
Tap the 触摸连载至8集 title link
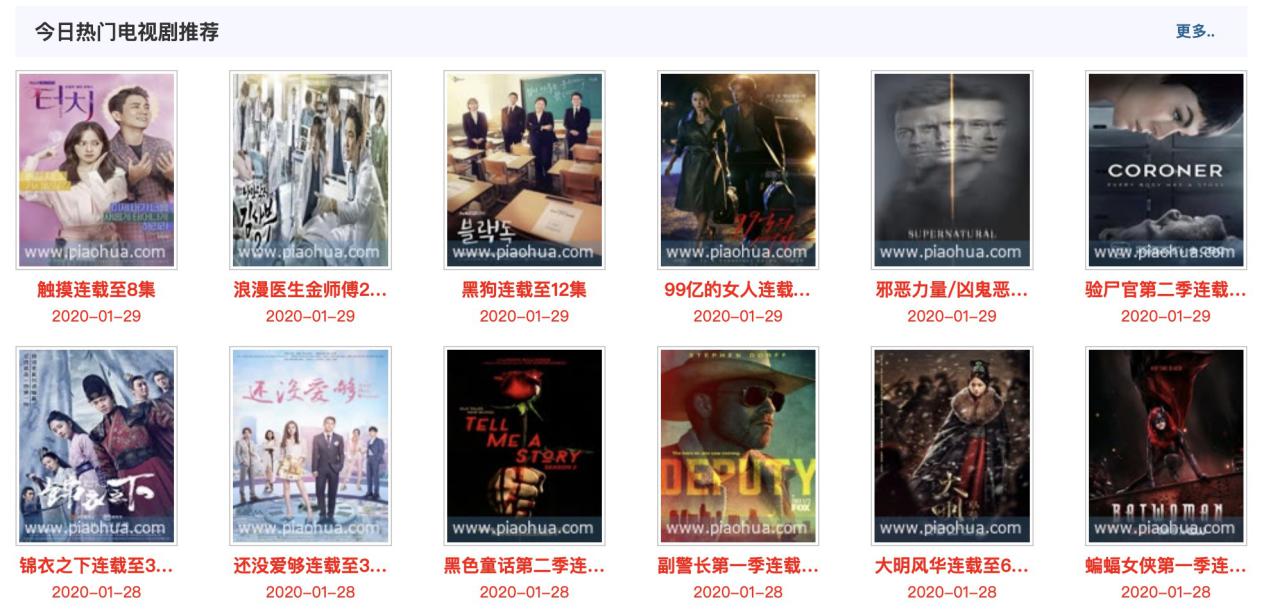(96, 290)
